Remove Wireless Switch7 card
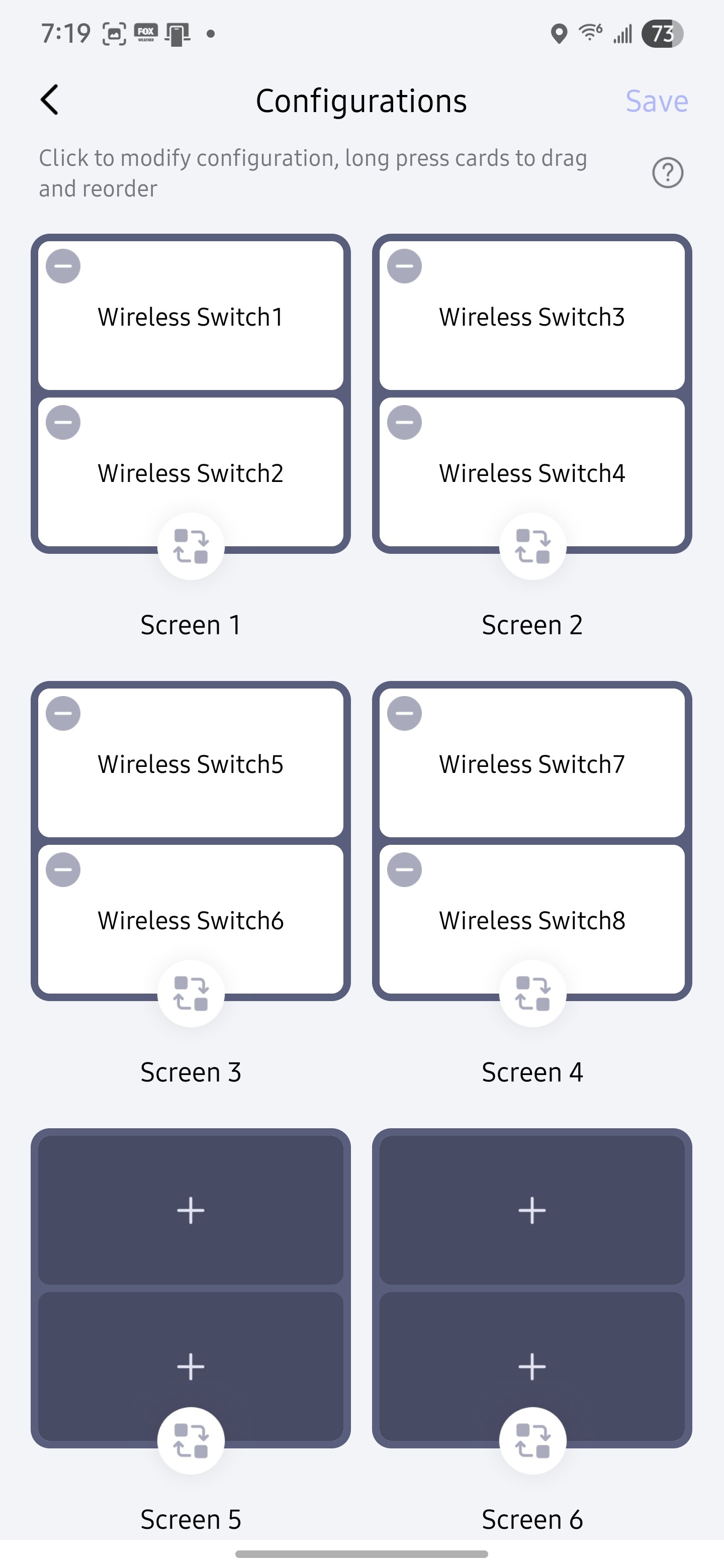This screenshot has width=724, height=1568. pos(404,714)
